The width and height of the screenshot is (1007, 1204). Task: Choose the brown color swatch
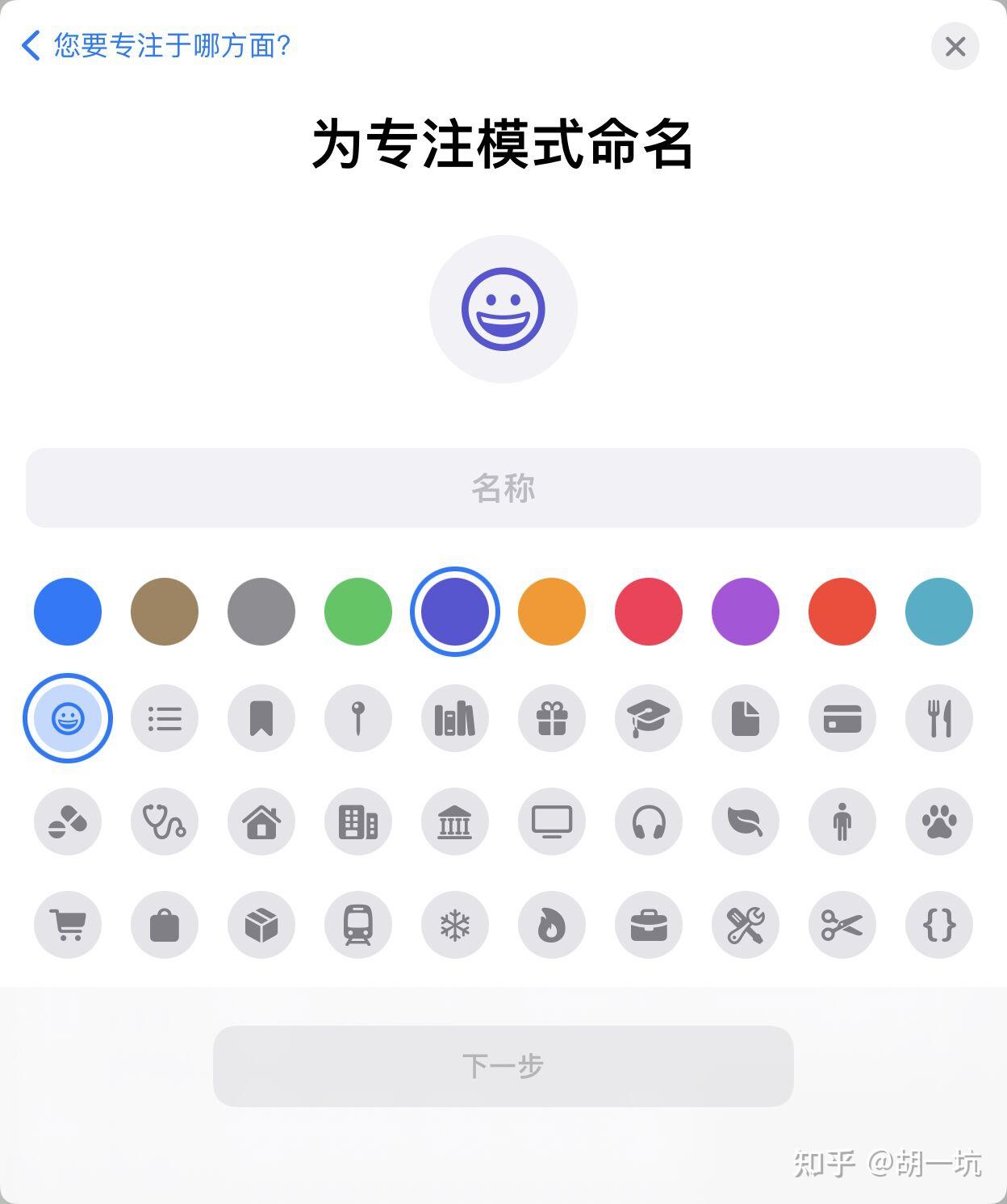165,612
